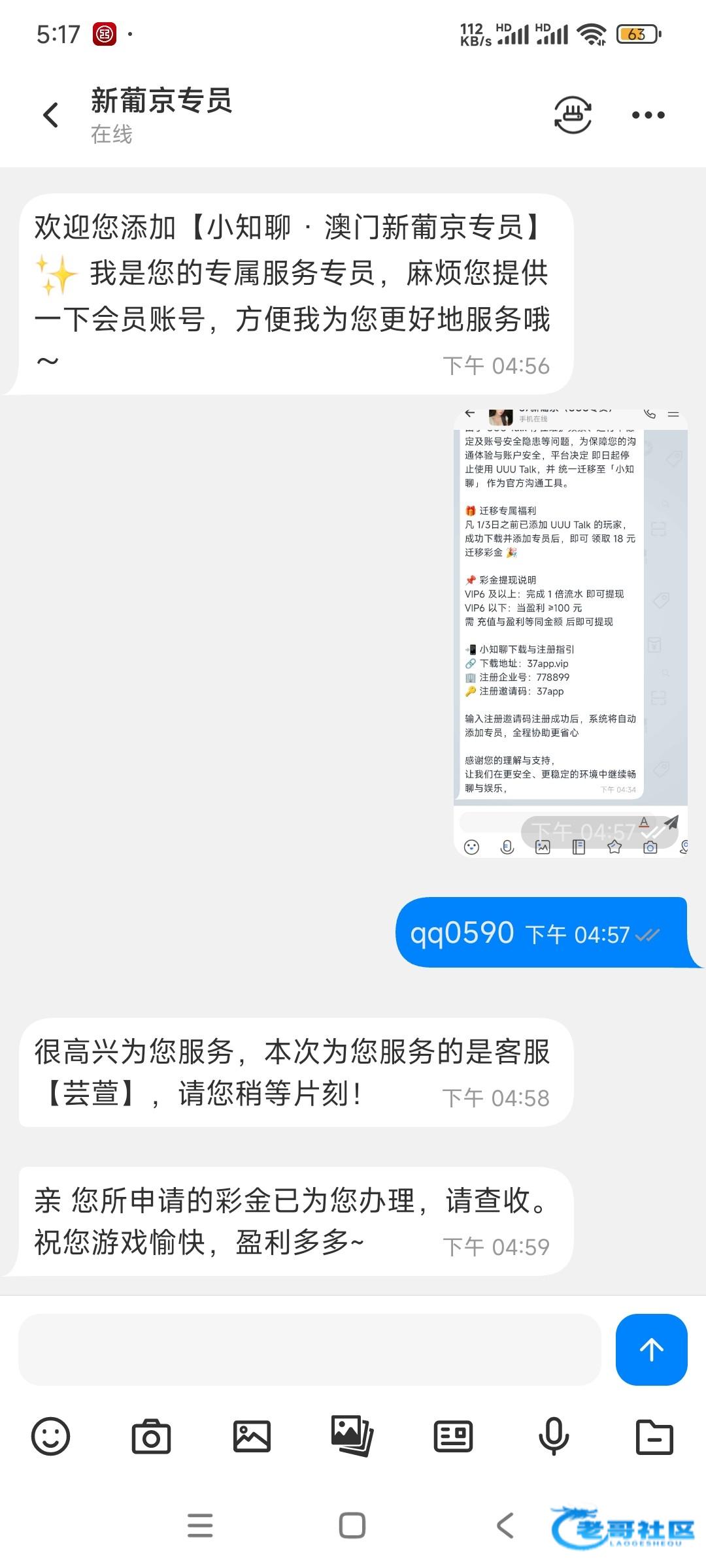Attach a file from folder
This screenshot has height=1568, width=706.
coord(654,1436)
